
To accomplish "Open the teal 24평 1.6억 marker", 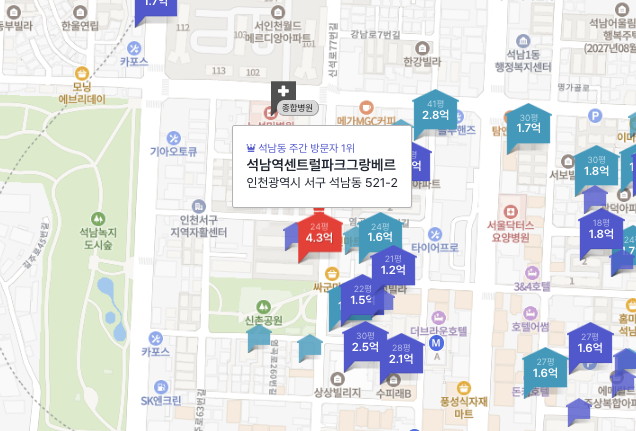I will (379, 234).
